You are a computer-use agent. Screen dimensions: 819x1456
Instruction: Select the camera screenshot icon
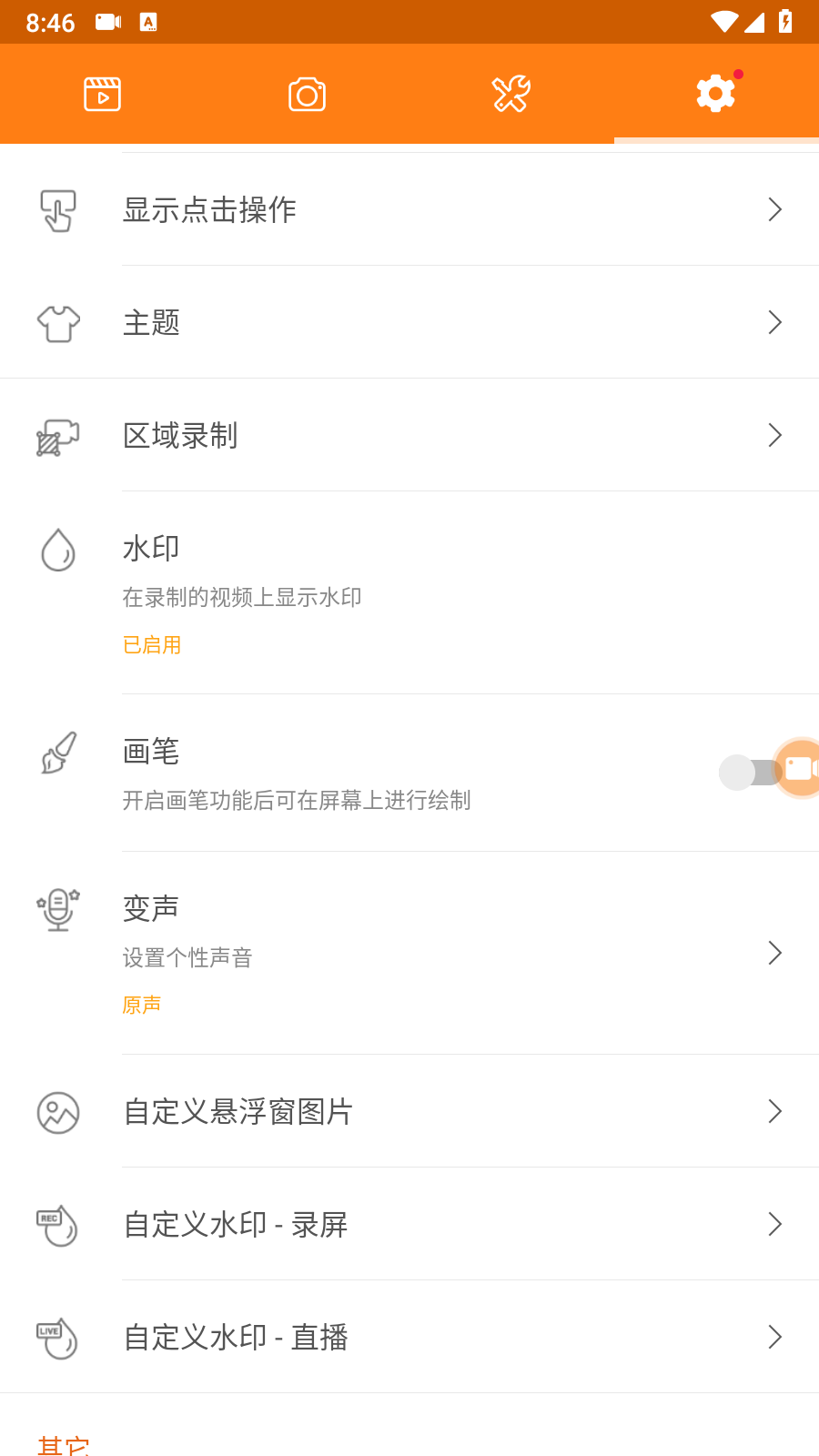(x=307, y=94)
